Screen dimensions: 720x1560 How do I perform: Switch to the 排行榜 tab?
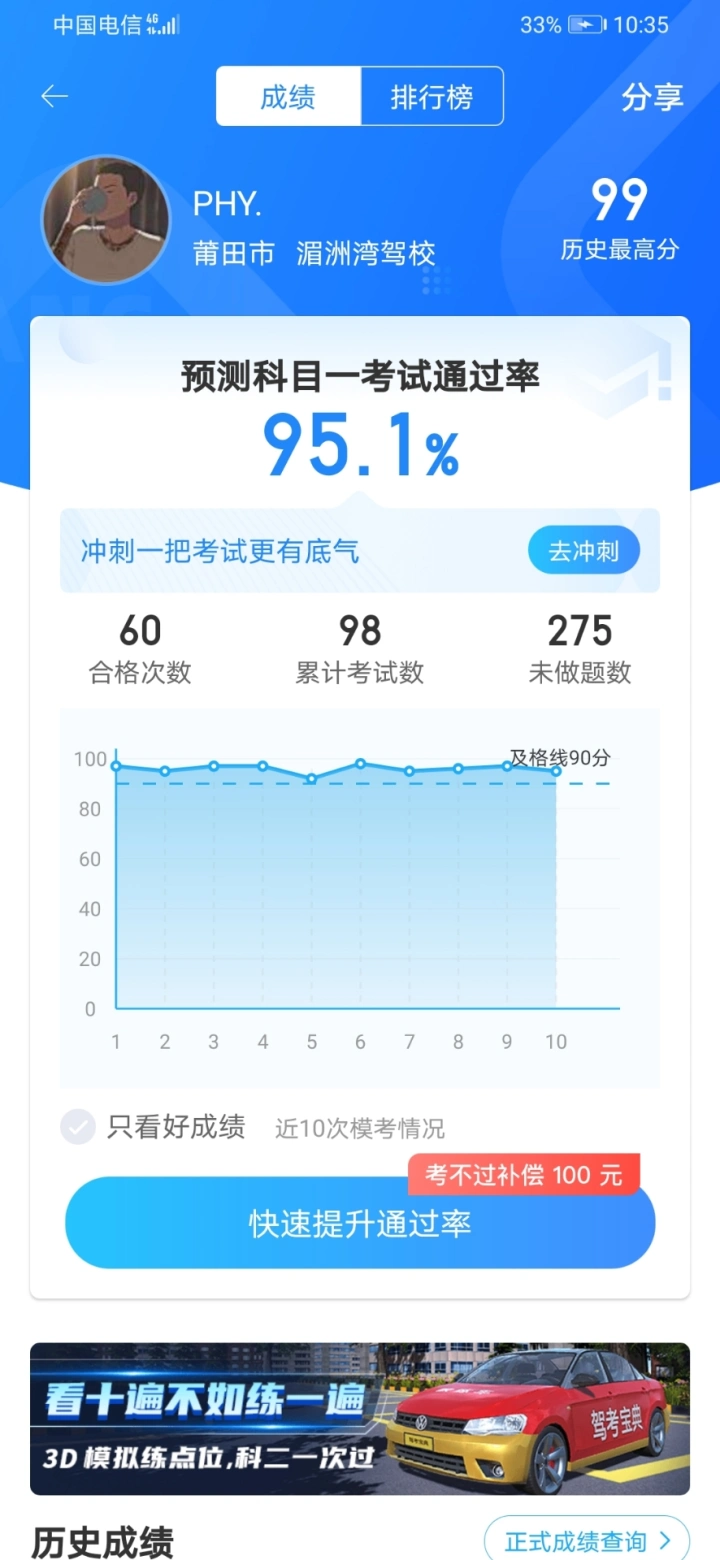[431, 97]
